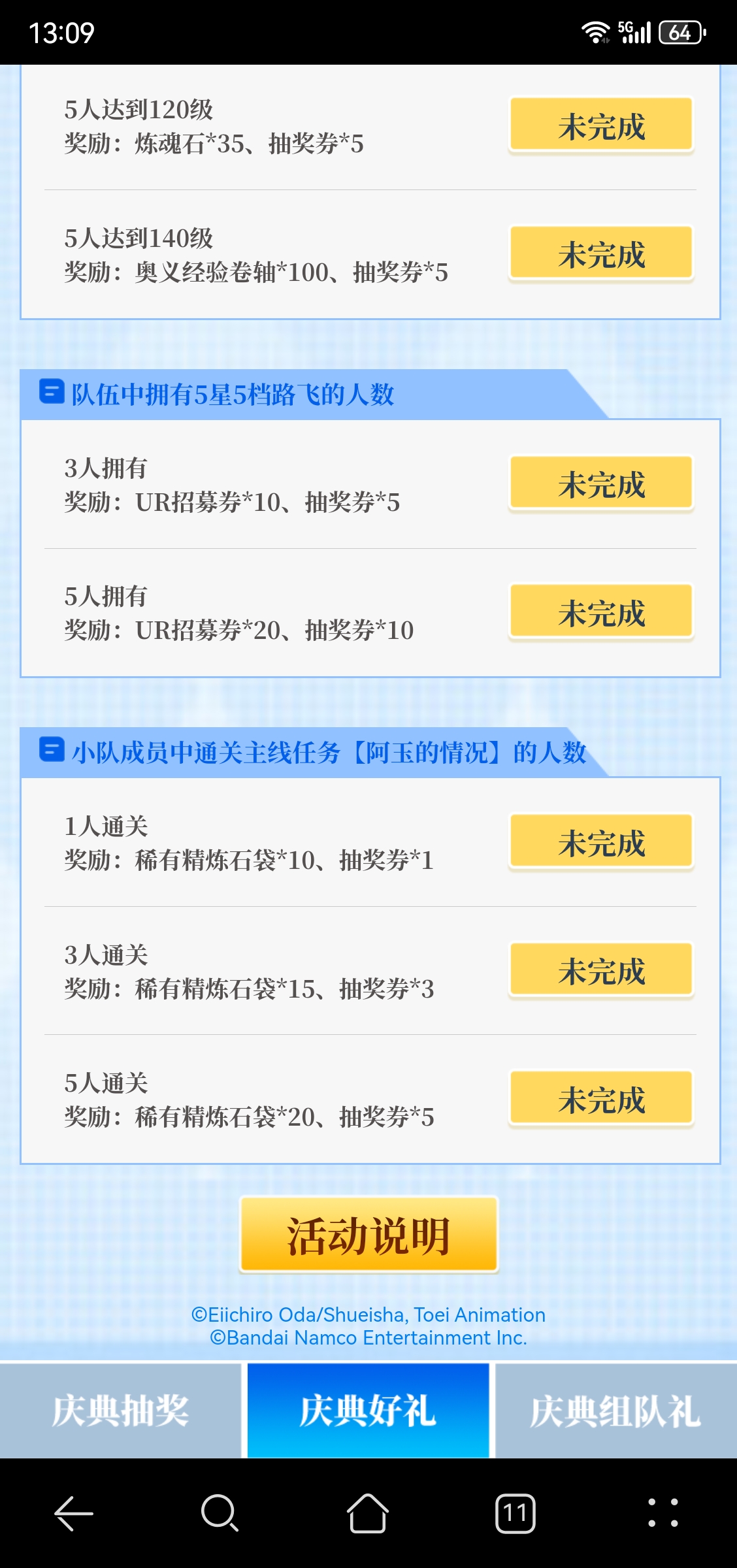Open the tab switcher showing 11 tabs

[515, 1513]
